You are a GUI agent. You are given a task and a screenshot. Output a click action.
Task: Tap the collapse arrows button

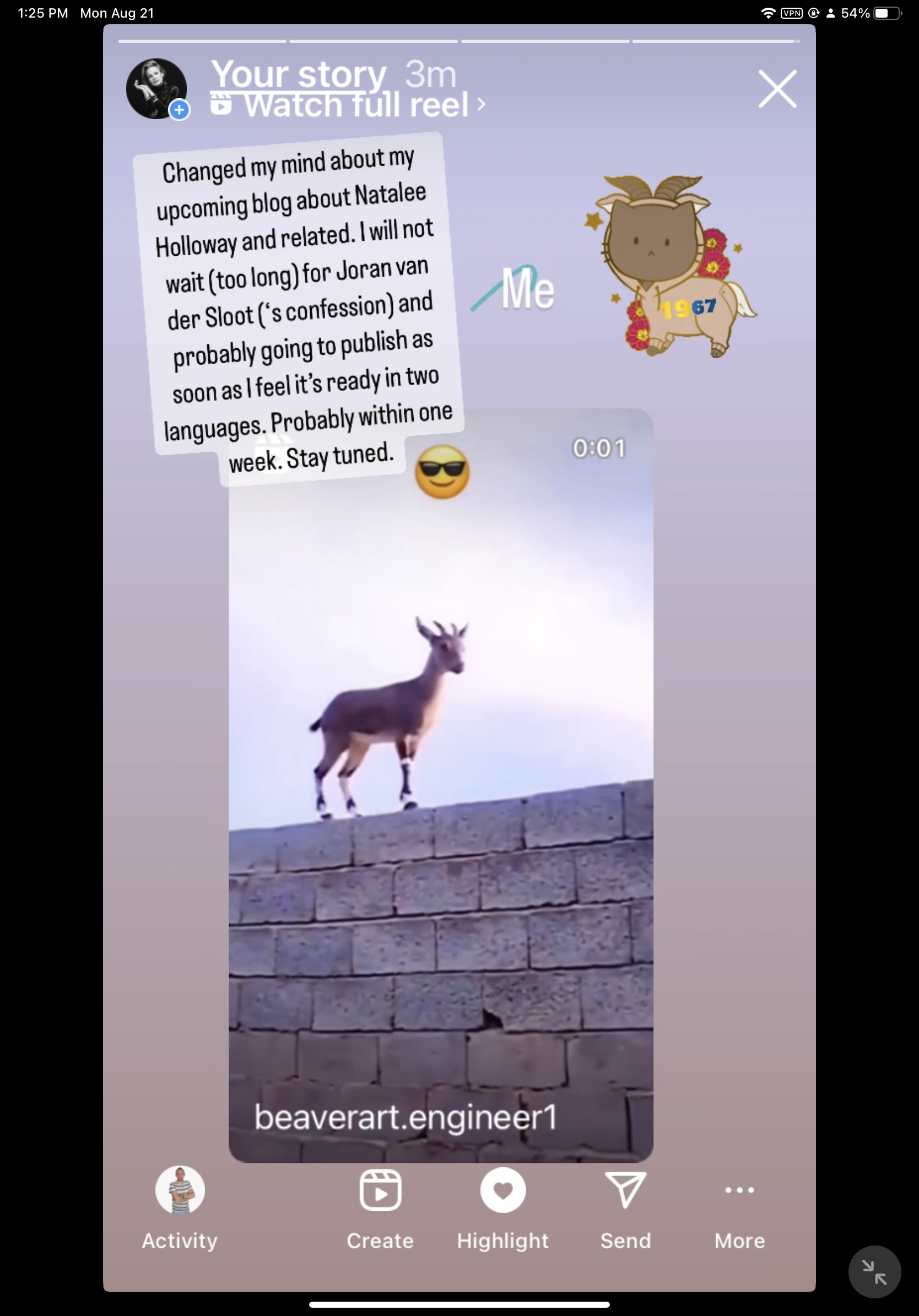tap(874, 1272)
